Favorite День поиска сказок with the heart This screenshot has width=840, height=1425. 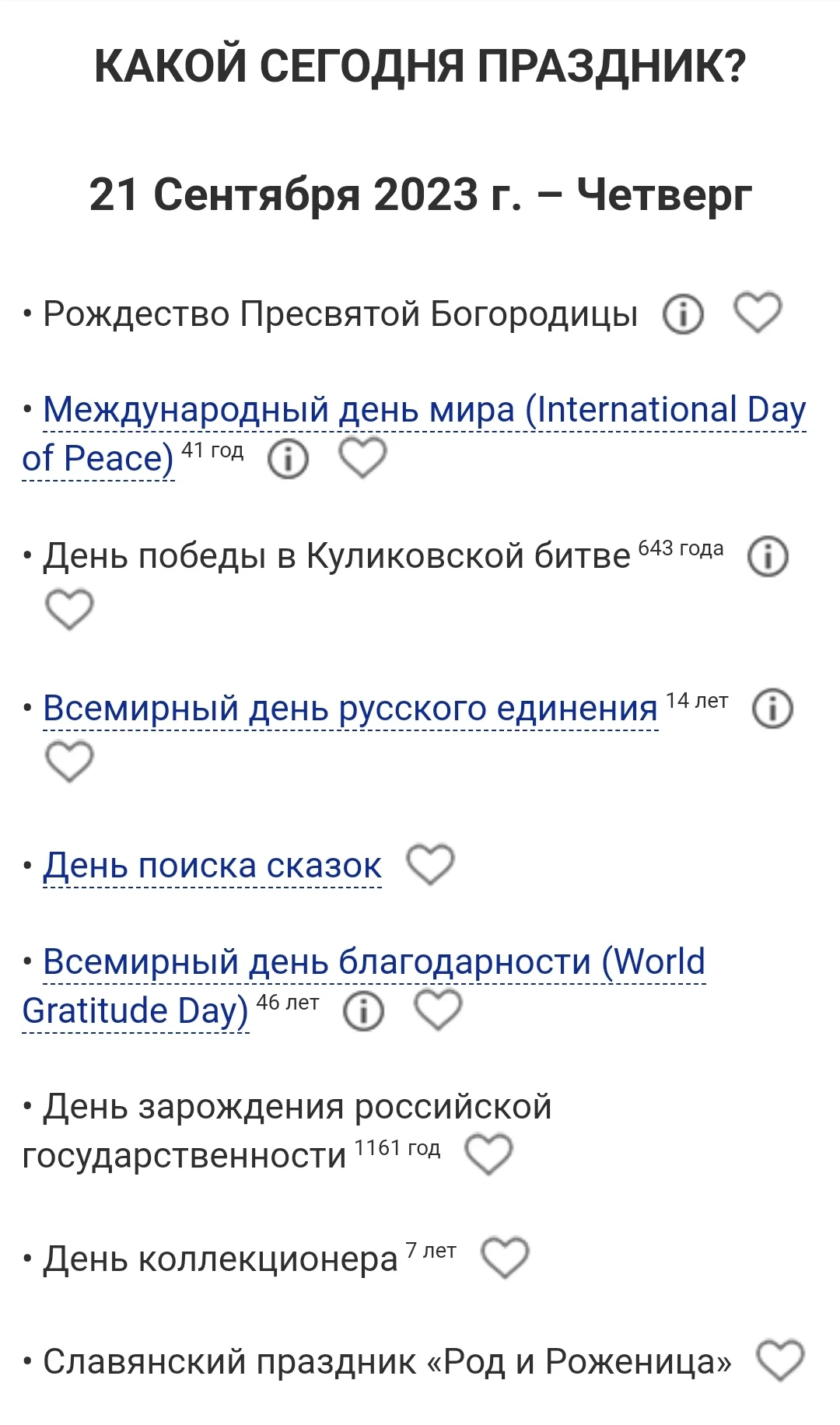[x=432, y=862]
